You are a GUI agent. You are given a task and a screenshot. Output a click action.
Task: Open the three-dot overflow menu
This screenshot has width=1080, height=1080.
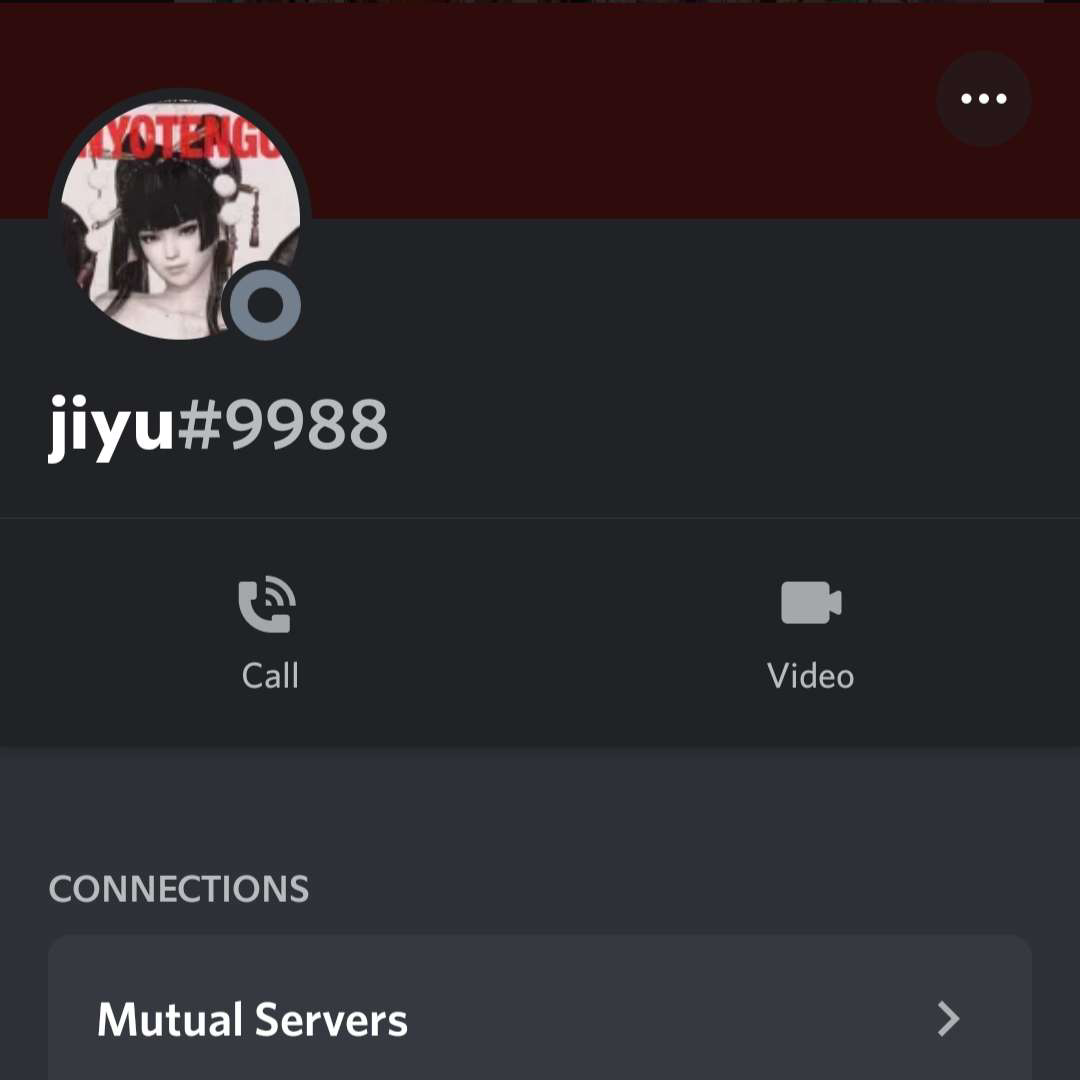(983, 99)
